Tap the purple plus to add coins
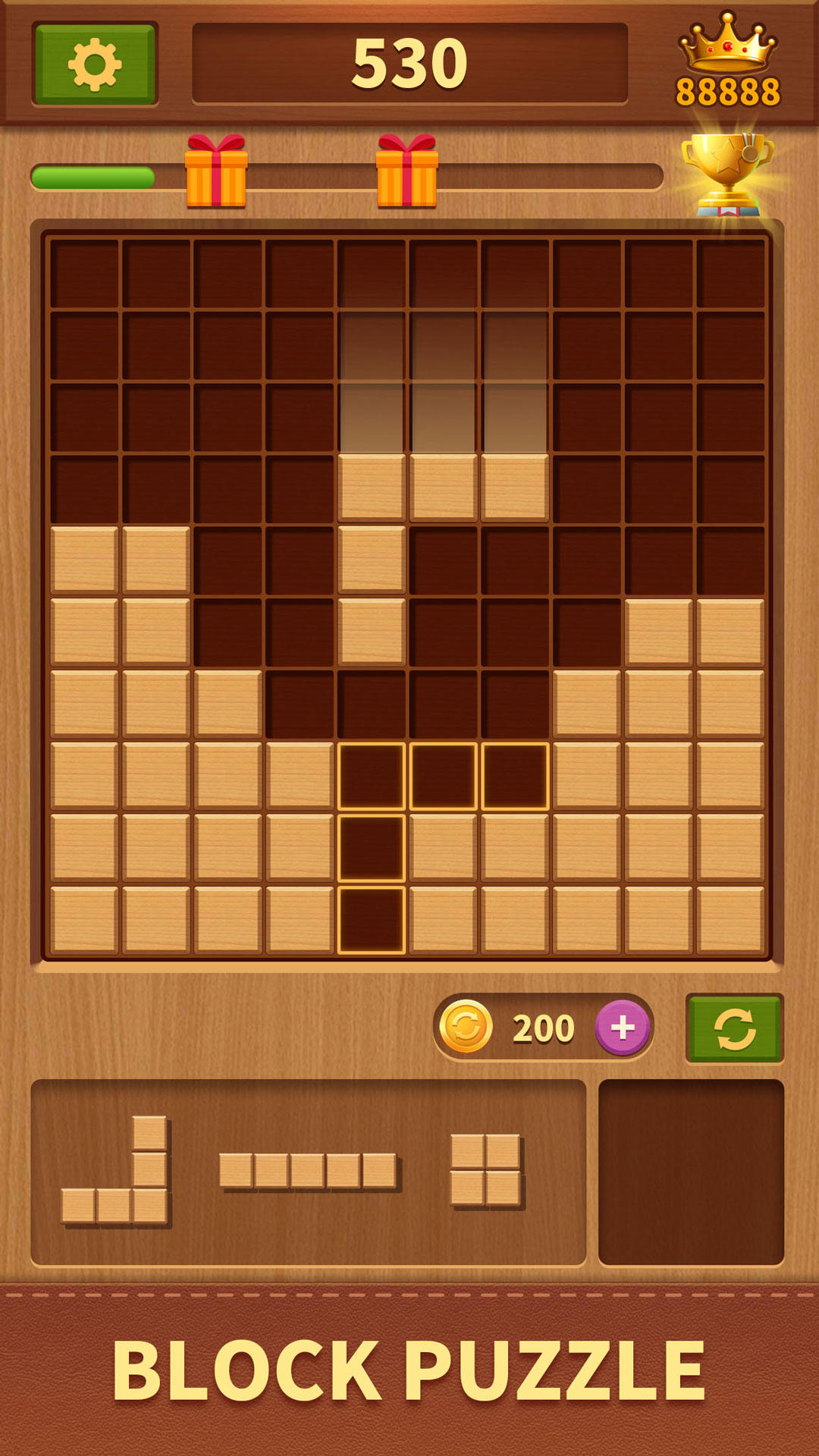This screenshot has height=1456, width=819. pyautogui.click(x=623, y=1028)
